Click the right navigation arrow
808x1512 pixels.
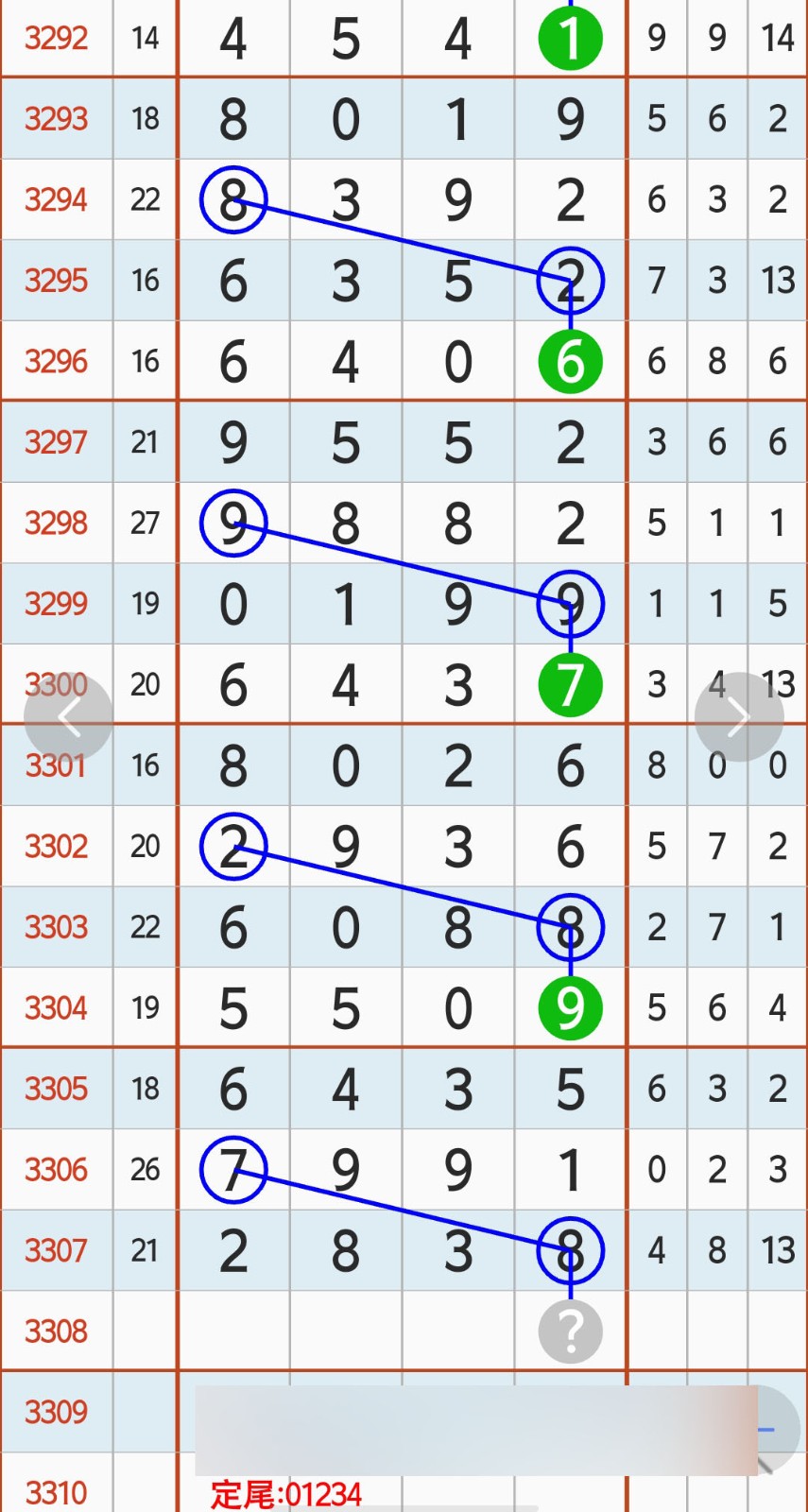tap(738, 716)
